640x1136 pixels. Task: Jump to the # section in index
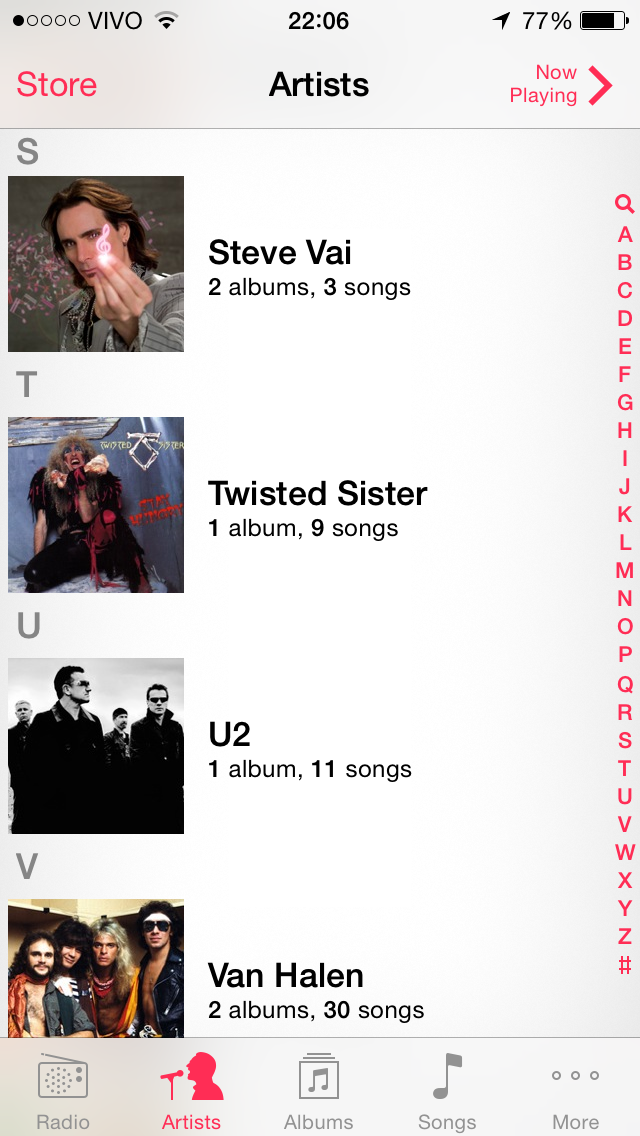pos(625,965)
